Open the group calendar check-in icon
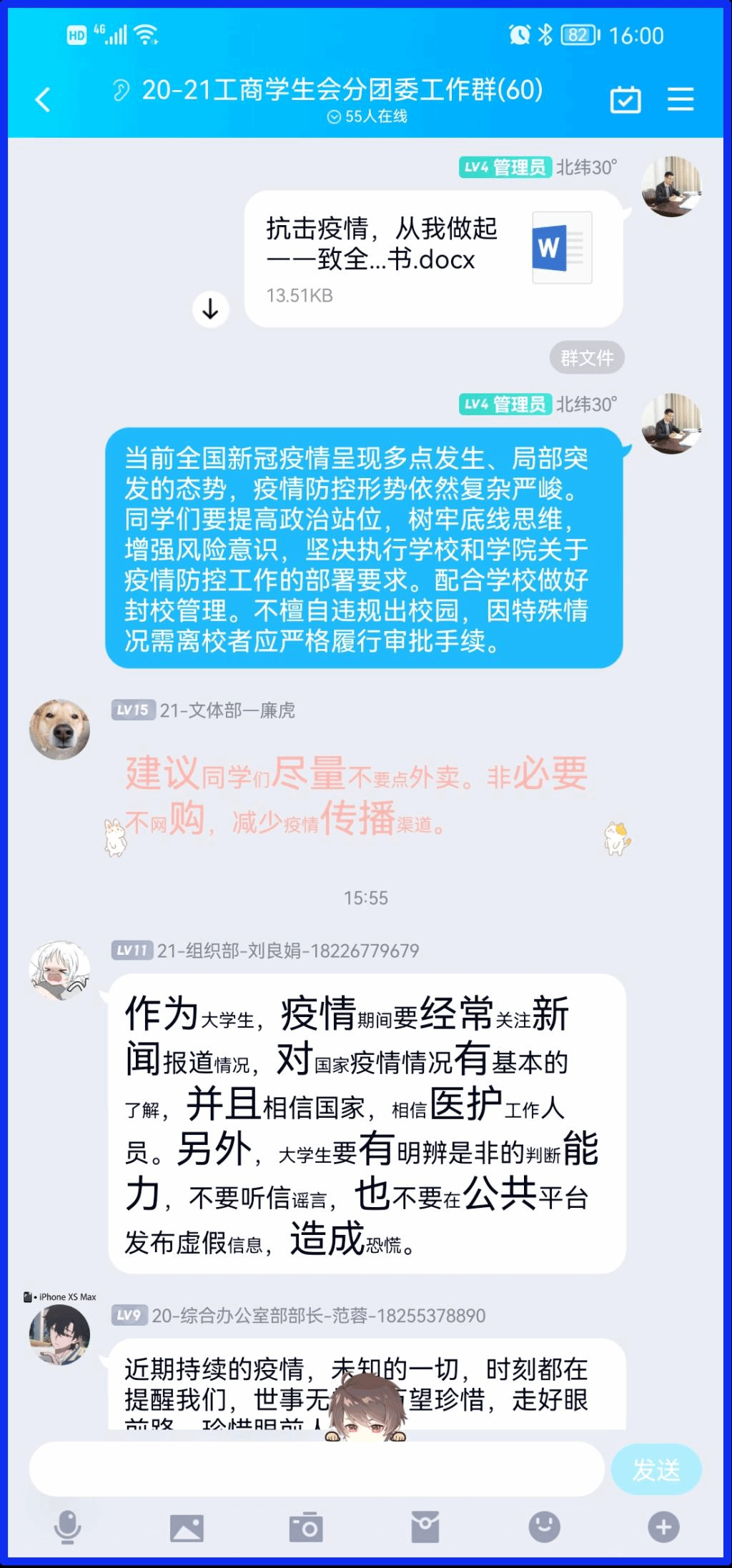Viewport: 732px width, 1568px height. click(625, 99)
